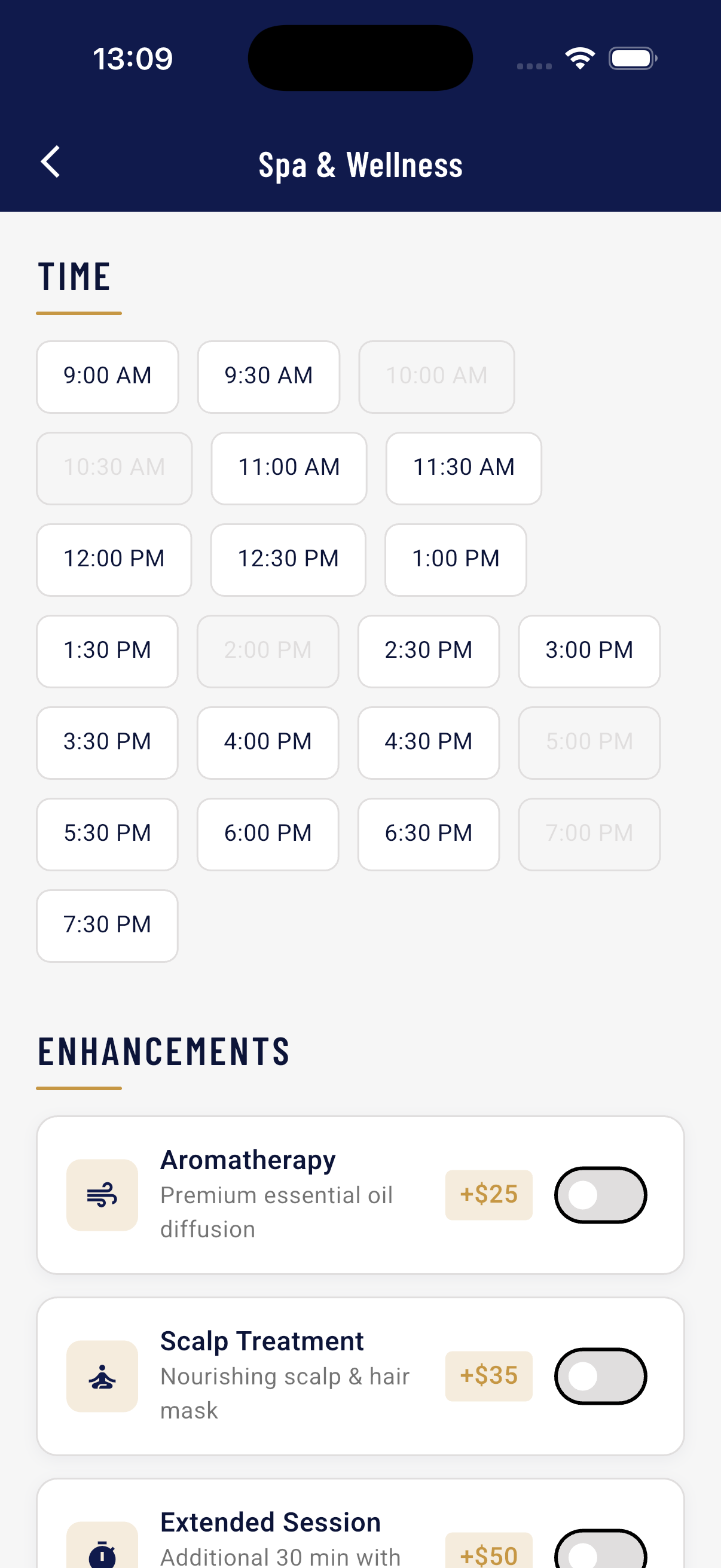
Task: Tap the Scalp Treatment meditation icon
Action: tap(102, 1377)
